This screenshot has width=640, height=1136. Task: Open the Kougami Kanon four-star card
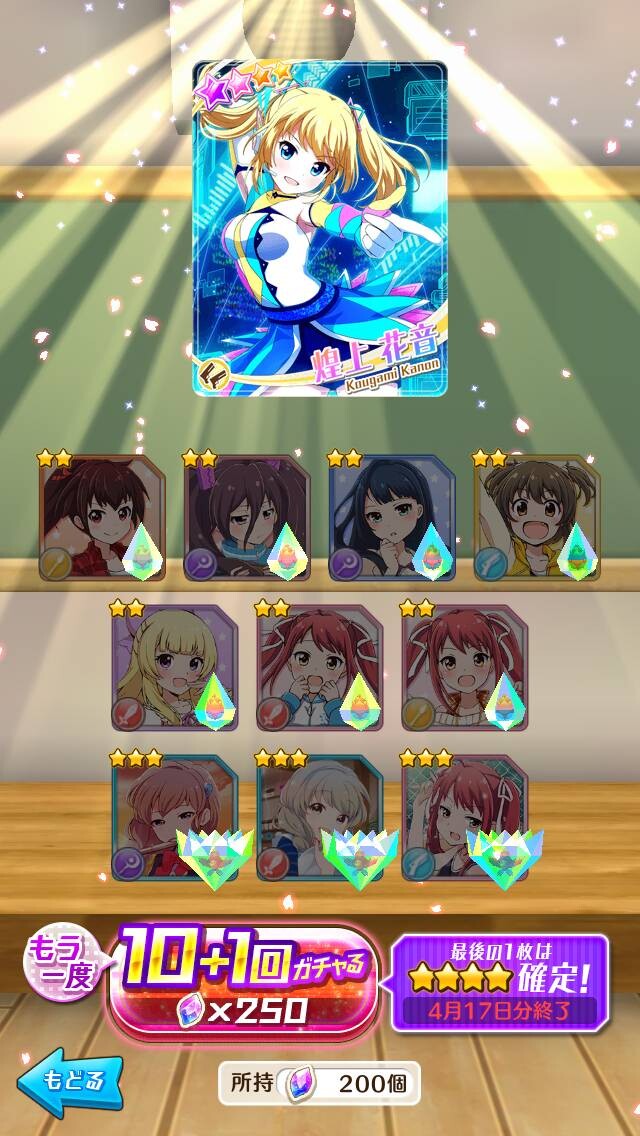pos(320,229)
